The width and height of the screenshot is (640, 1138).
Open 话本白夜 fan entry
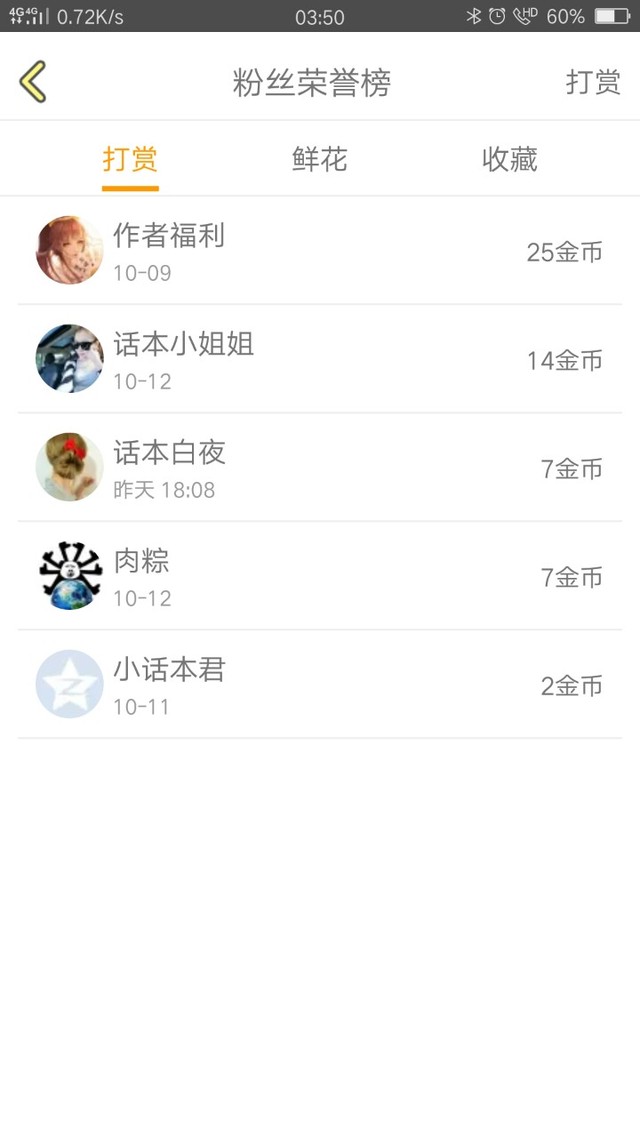tap(320, 467)
